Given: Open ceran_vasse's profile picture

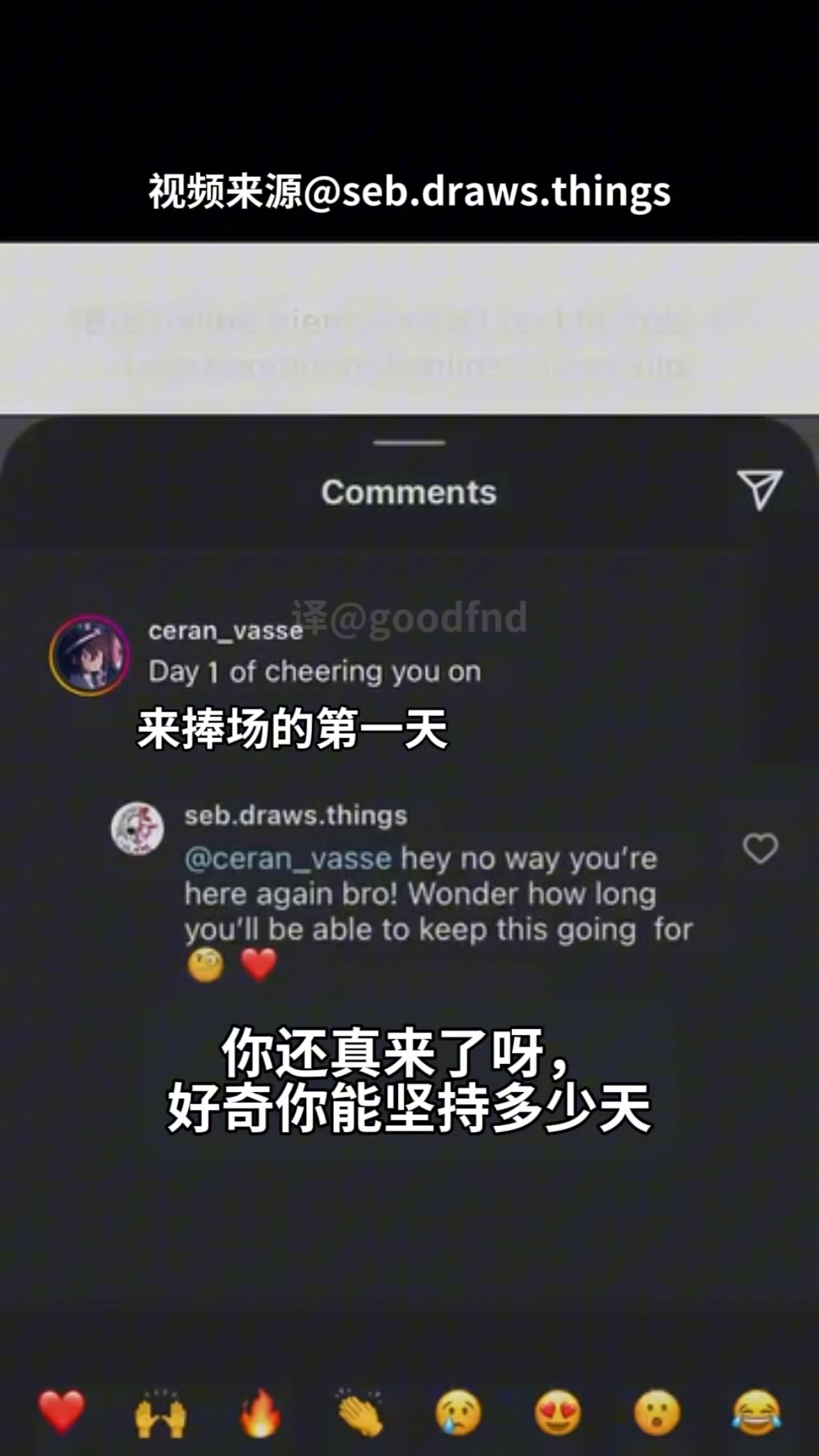Looking at the screenshot, I should (90, 655).
